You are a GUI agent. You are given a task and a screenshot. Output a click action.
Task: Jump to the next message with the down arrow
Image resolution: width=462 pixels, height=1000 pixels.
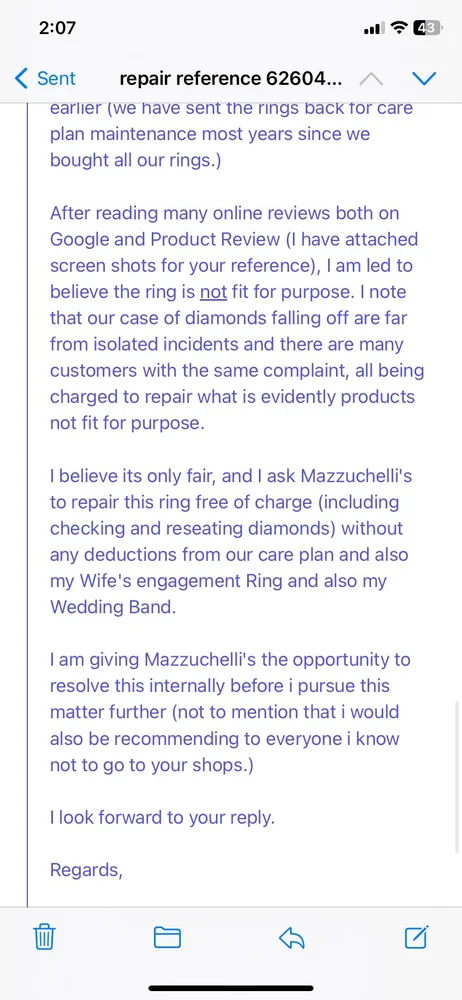click(x=424, y=78)
